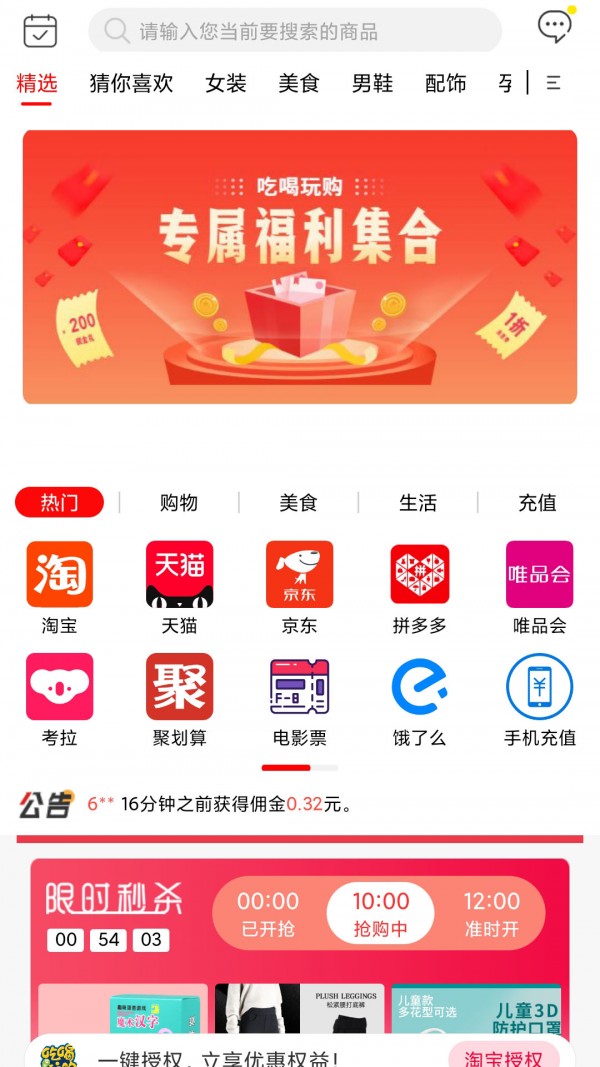Expand the full category list menu

pos(554,84)
